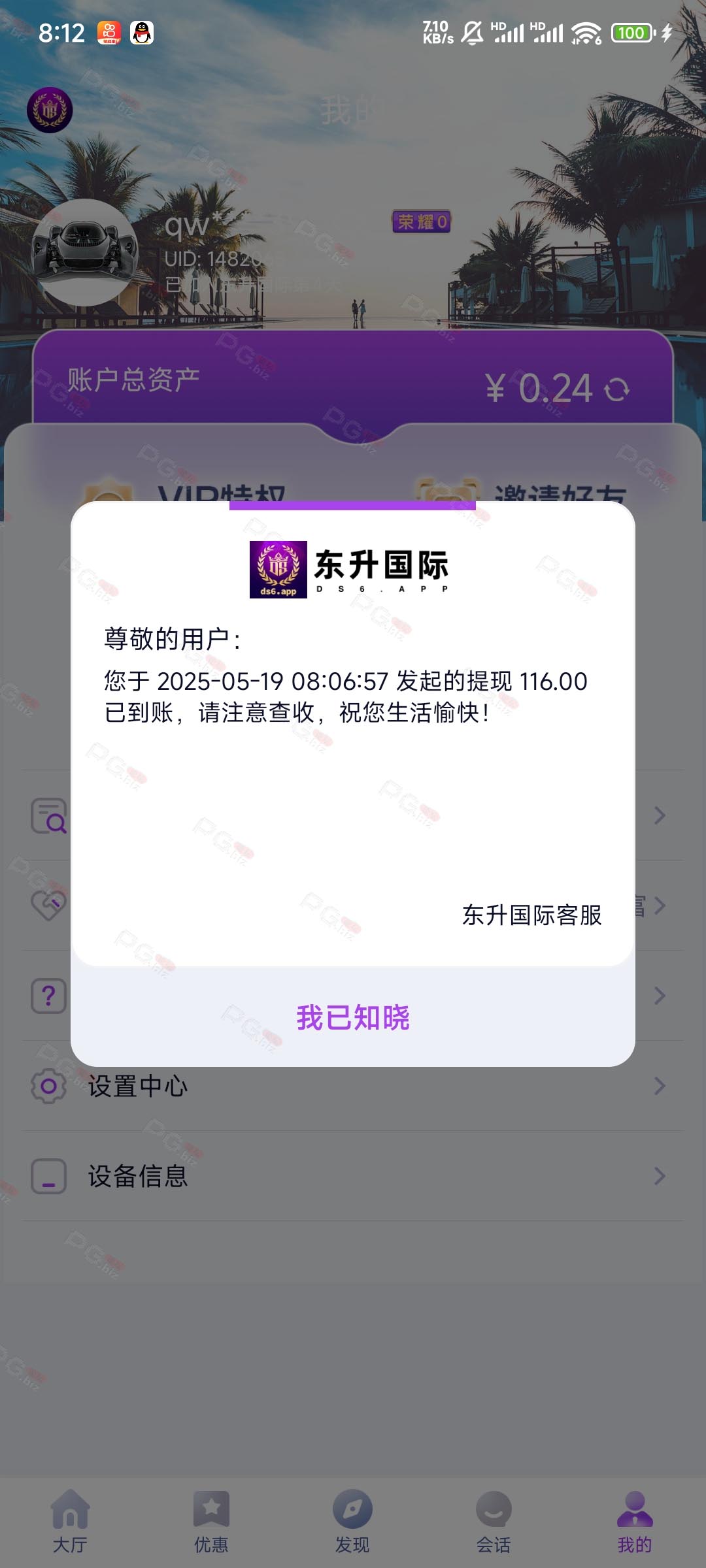This screenshot has width=706, height=1568.
Task: Open the 设备信息 row
Action: pos(353,1176)
